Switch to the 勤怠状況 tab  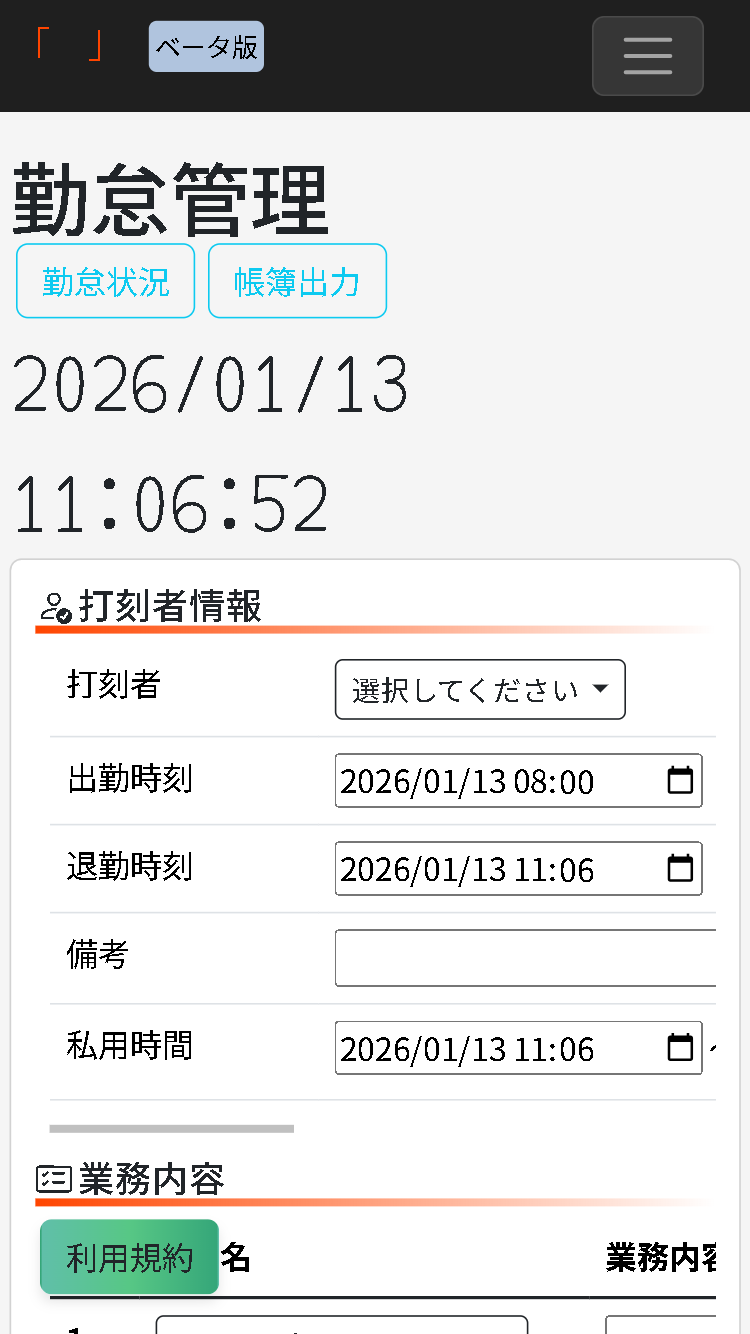click(105, 281)
